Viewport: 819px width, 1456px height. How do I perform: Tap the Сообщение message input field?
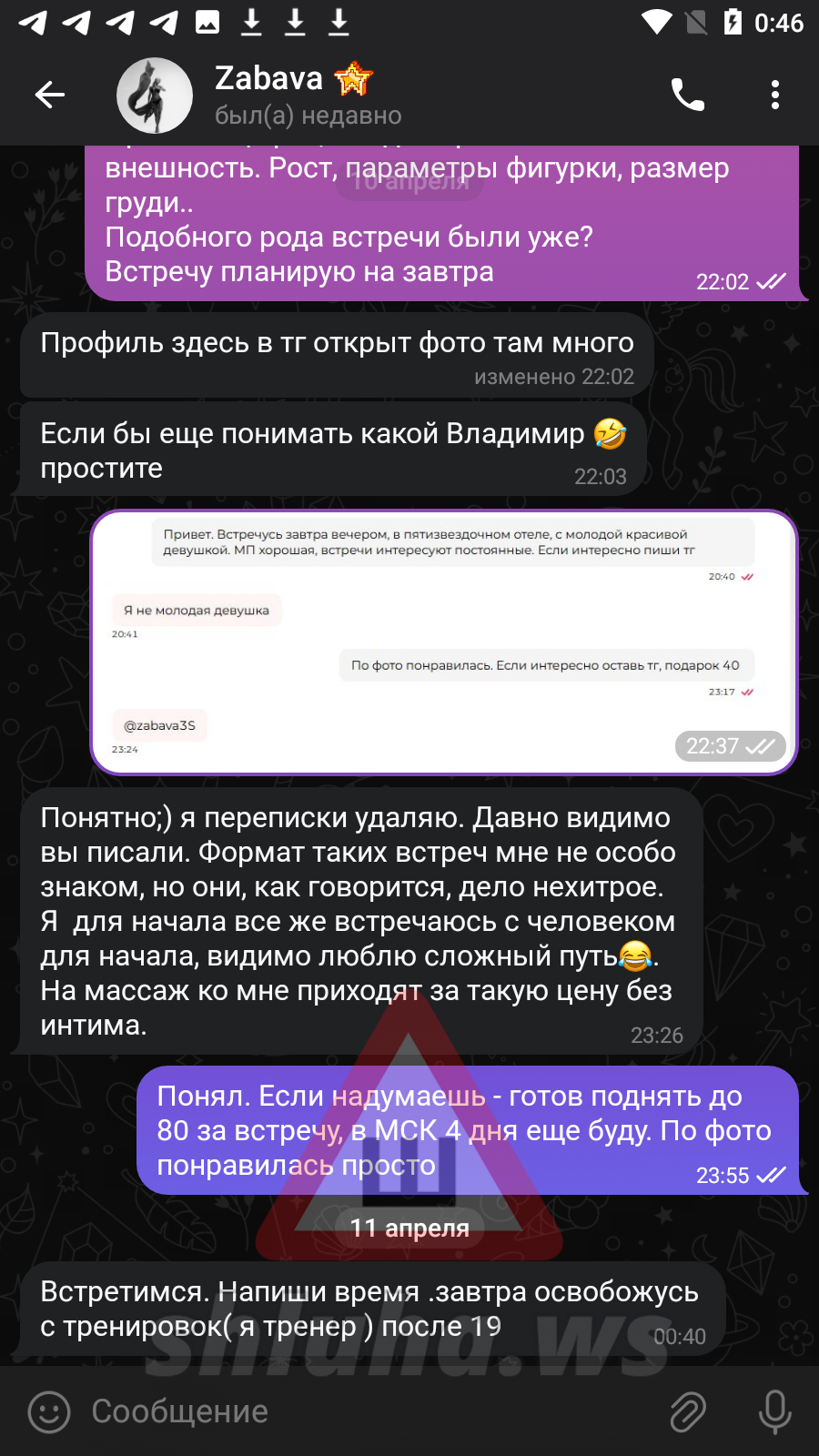(364, 1411)
